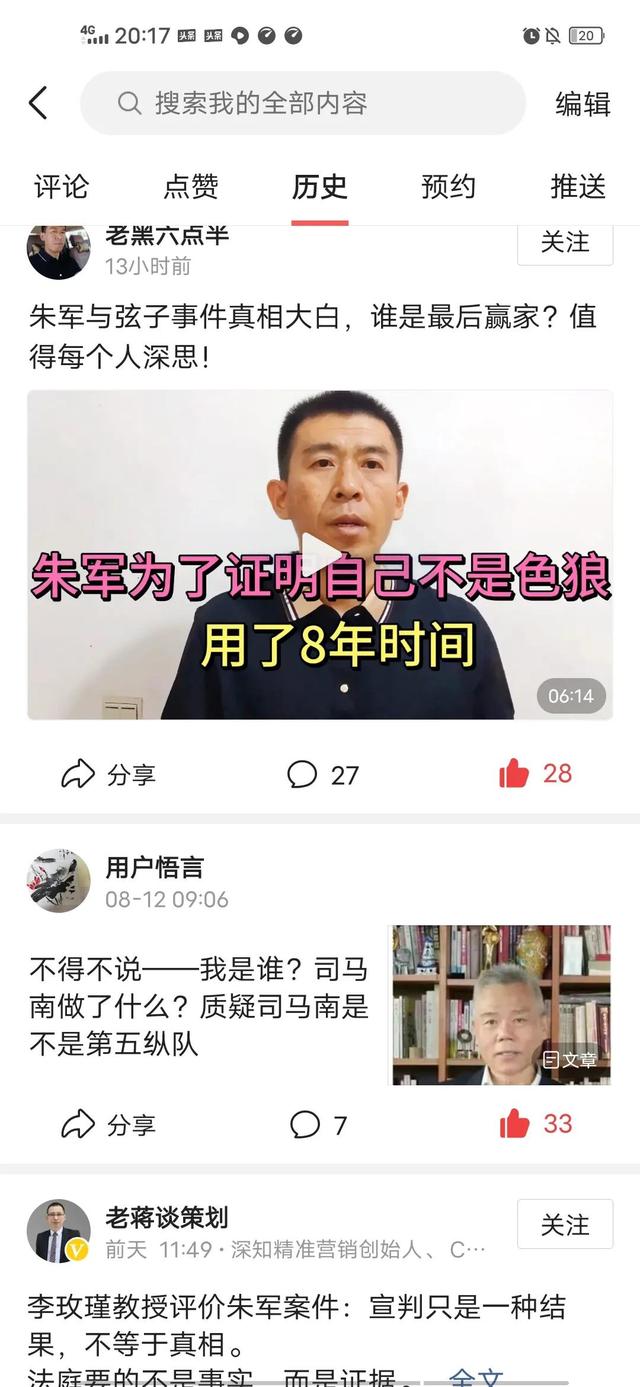
Task: Expand 老蒋谈策划's post with 全文 link
Action: pos(476,1378)
